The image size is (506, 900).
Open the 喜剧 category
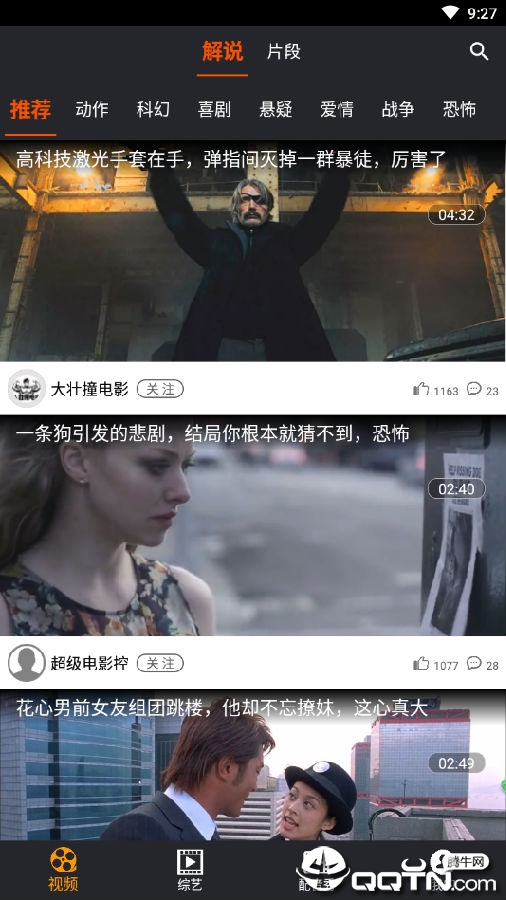click(x=214, y=108)
